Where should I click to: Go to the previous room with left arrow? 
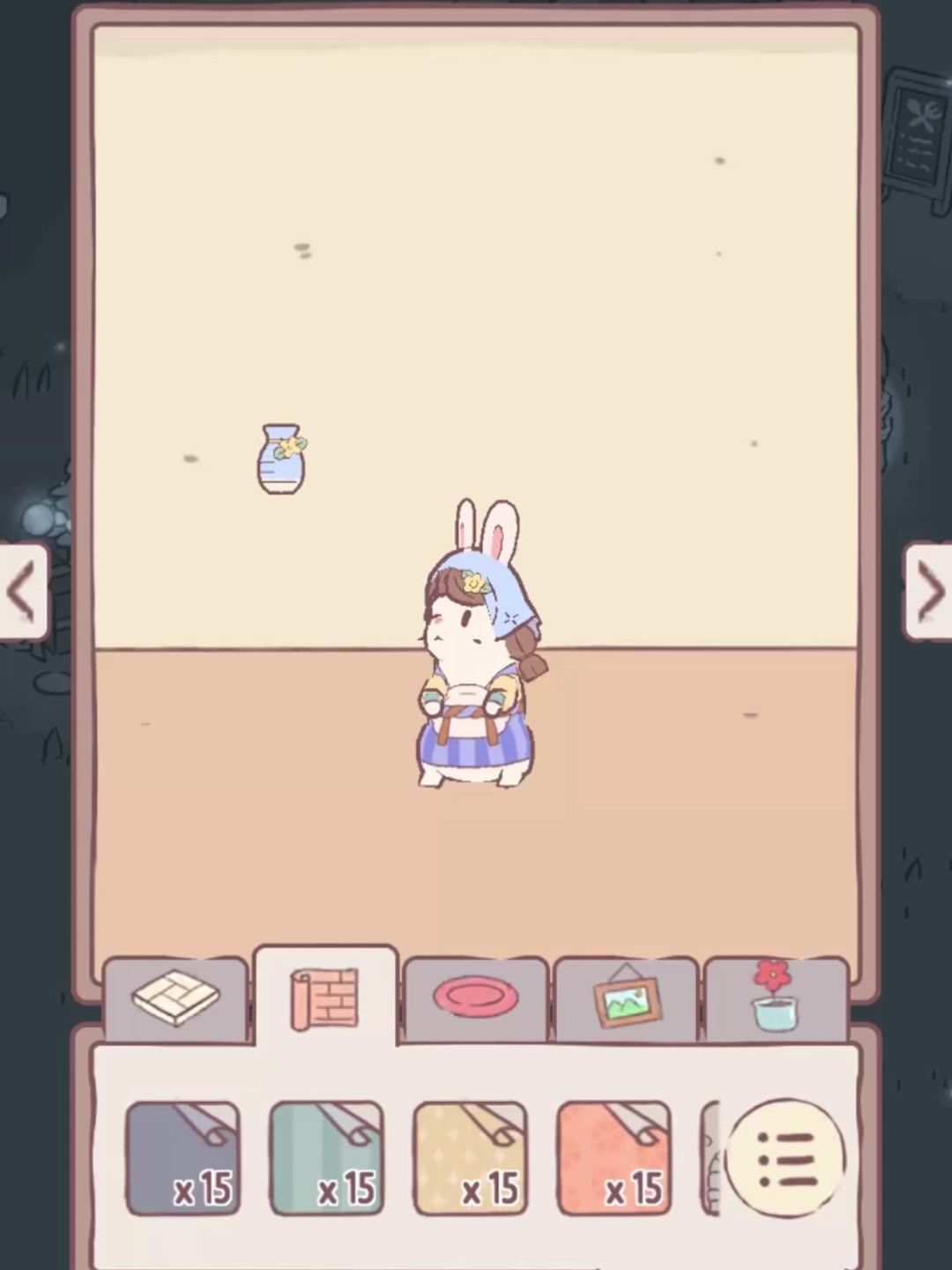[x=24, y=591]
